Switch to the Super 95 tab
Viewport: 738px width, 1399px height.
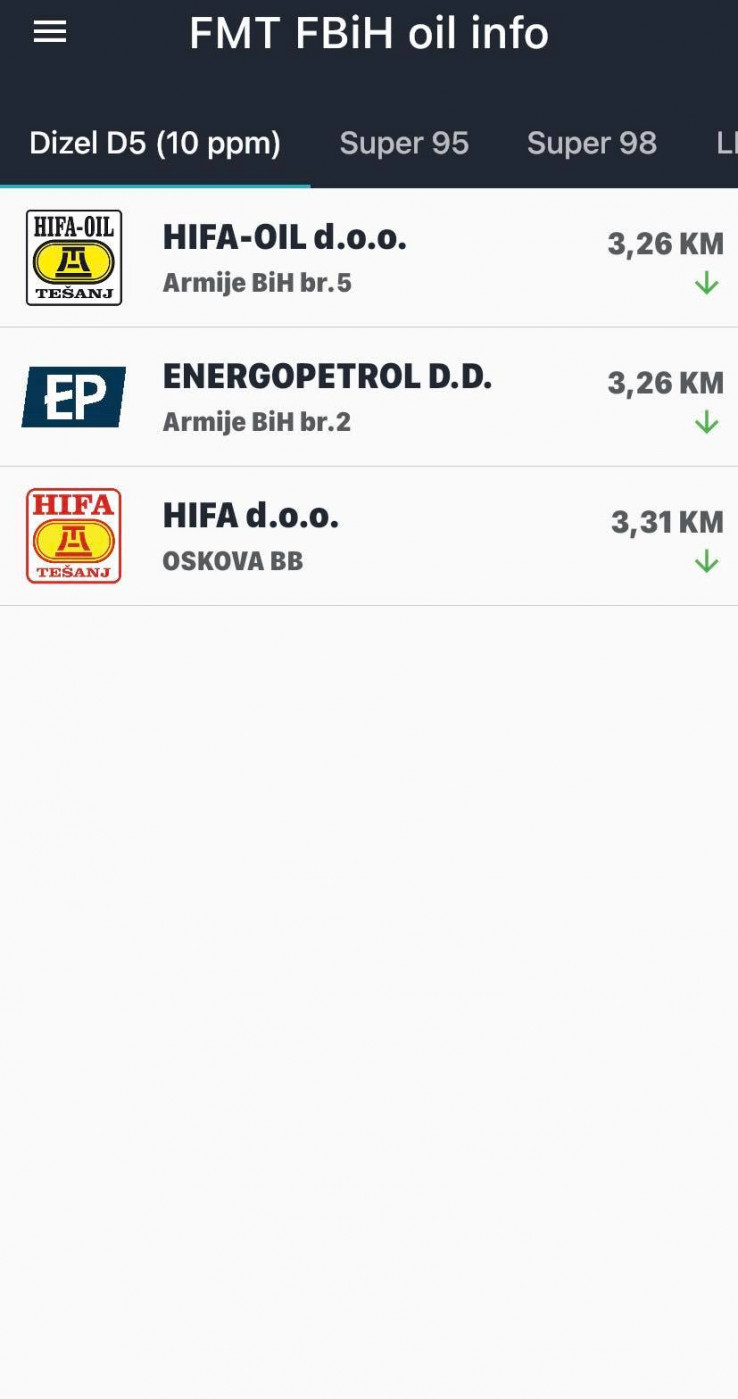pyautogui.click(x=404, y=144)
